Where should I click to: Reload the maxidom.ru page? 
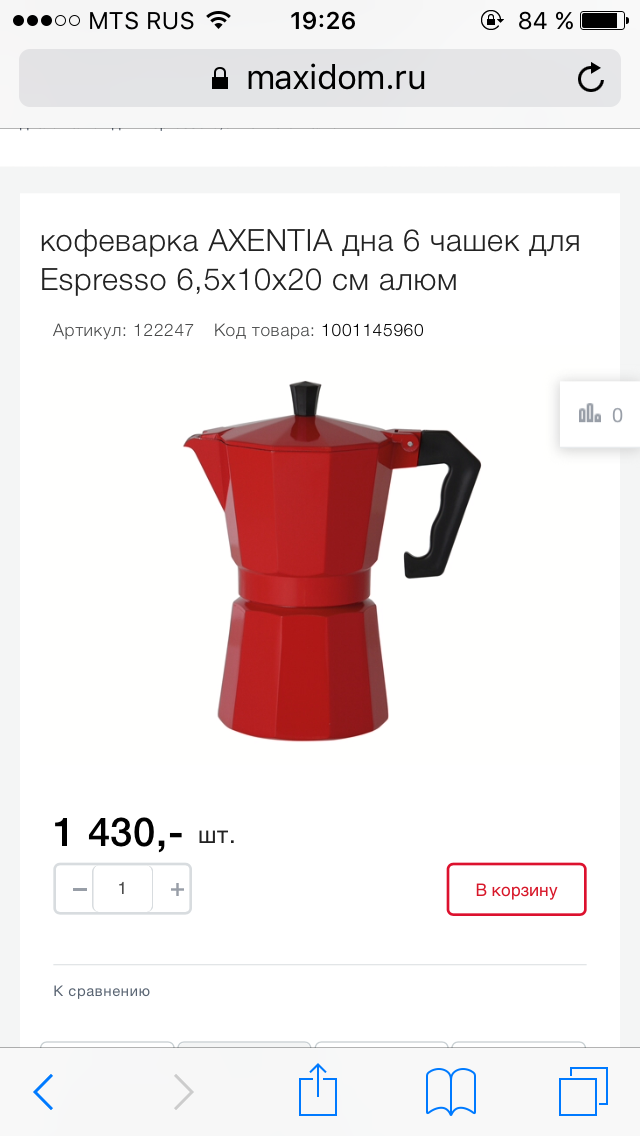[x=591, y=78]
